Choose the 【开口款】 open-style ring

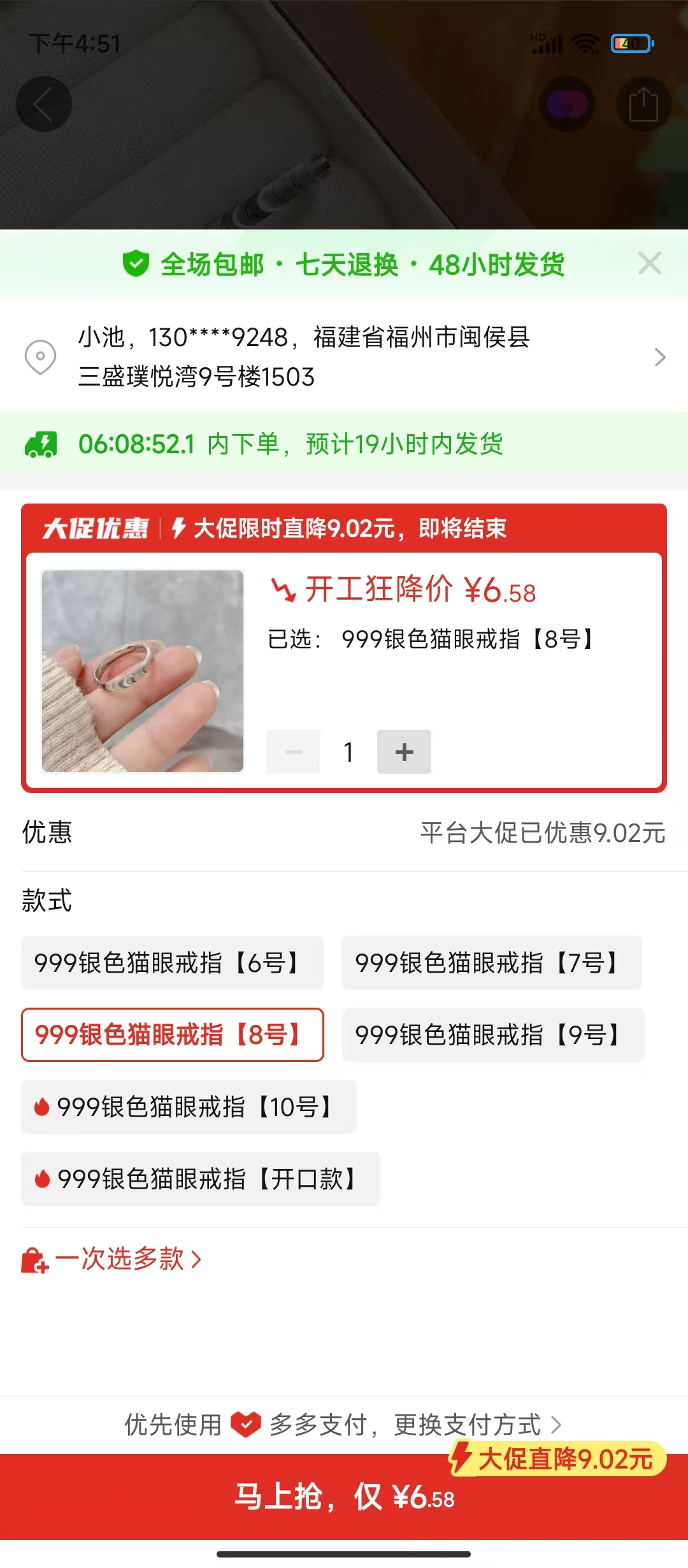click(200, 1179)
